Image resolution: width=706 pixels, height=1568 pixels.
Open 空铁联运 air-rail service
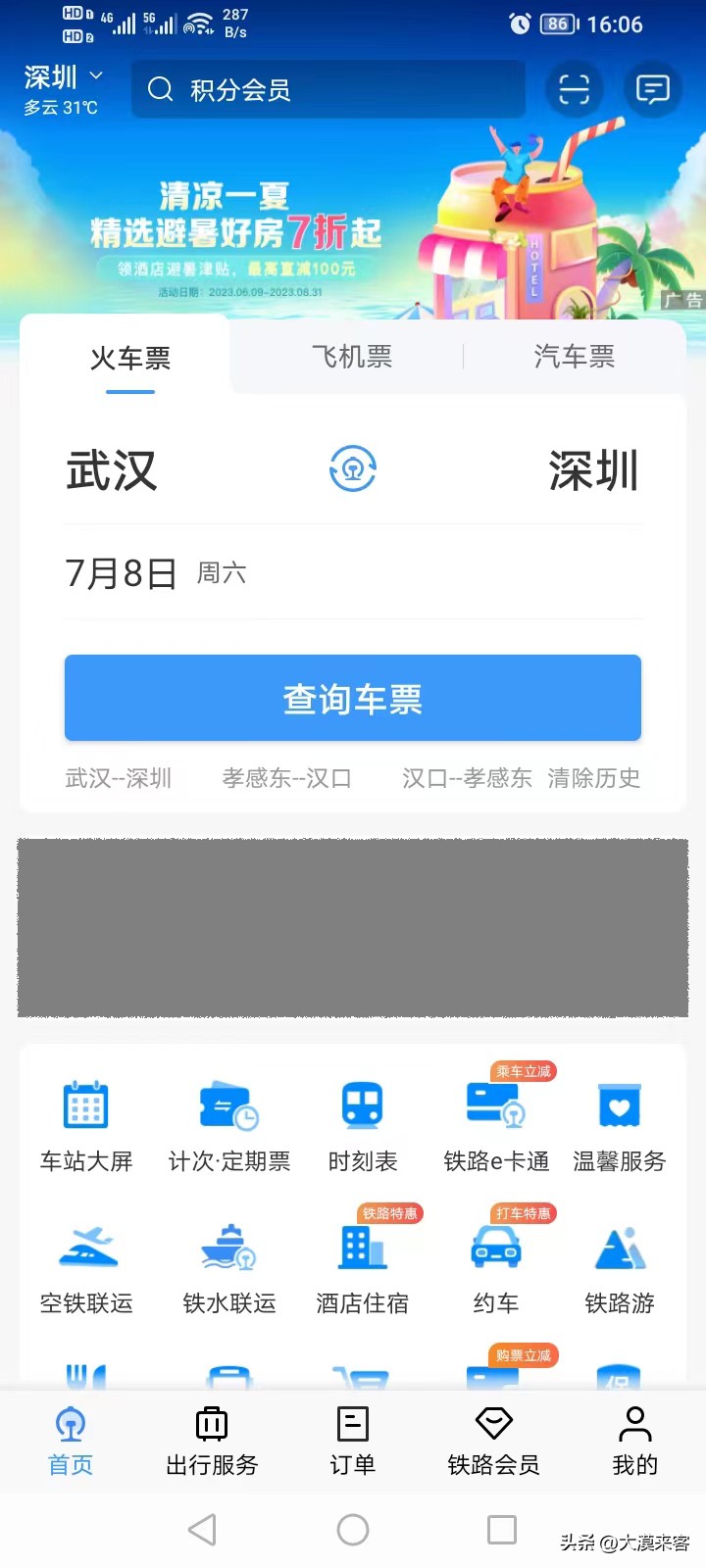[x=85, y=1264]
